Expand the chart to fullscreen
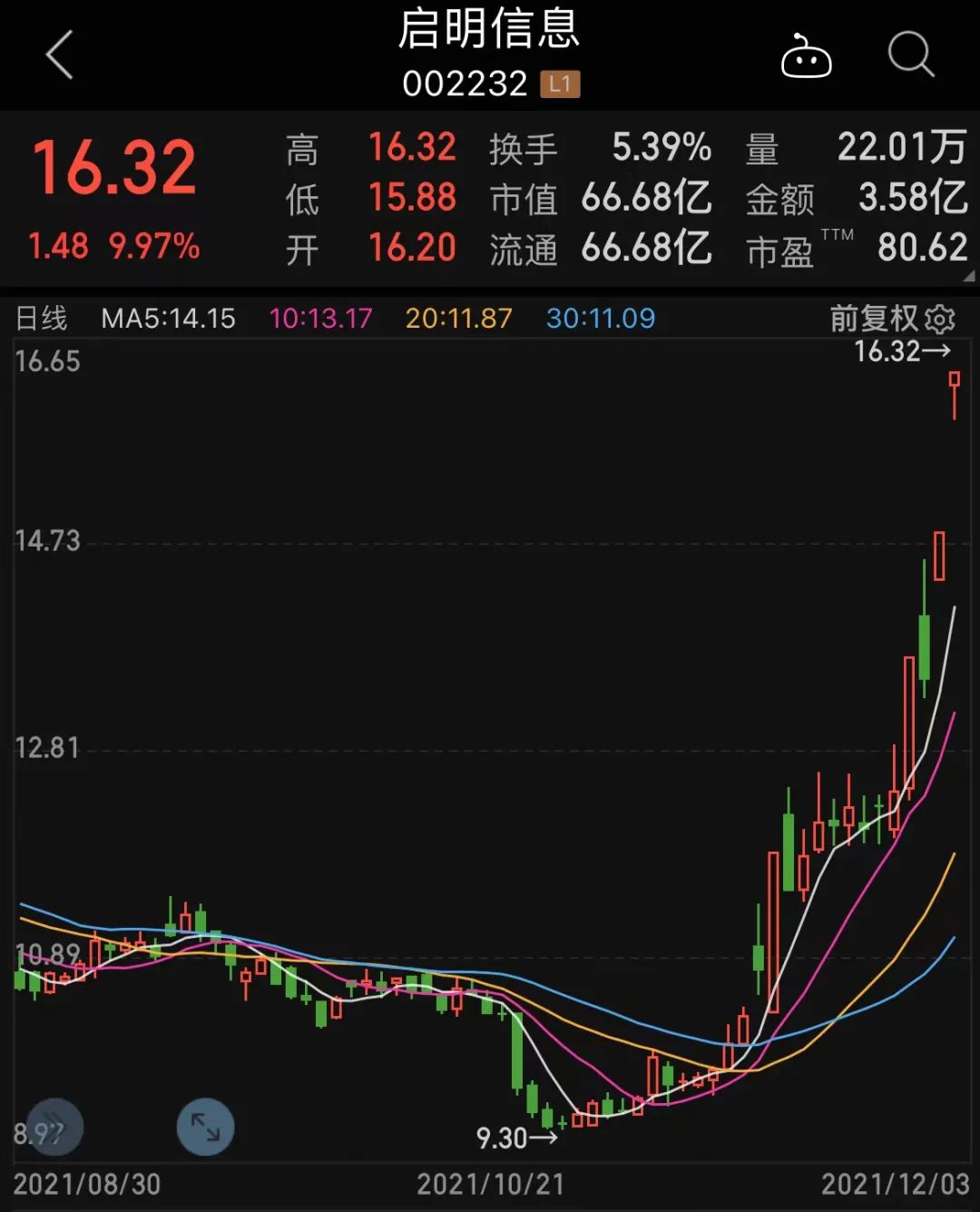The image size is (980, 1212). [x=205, y=1128]
